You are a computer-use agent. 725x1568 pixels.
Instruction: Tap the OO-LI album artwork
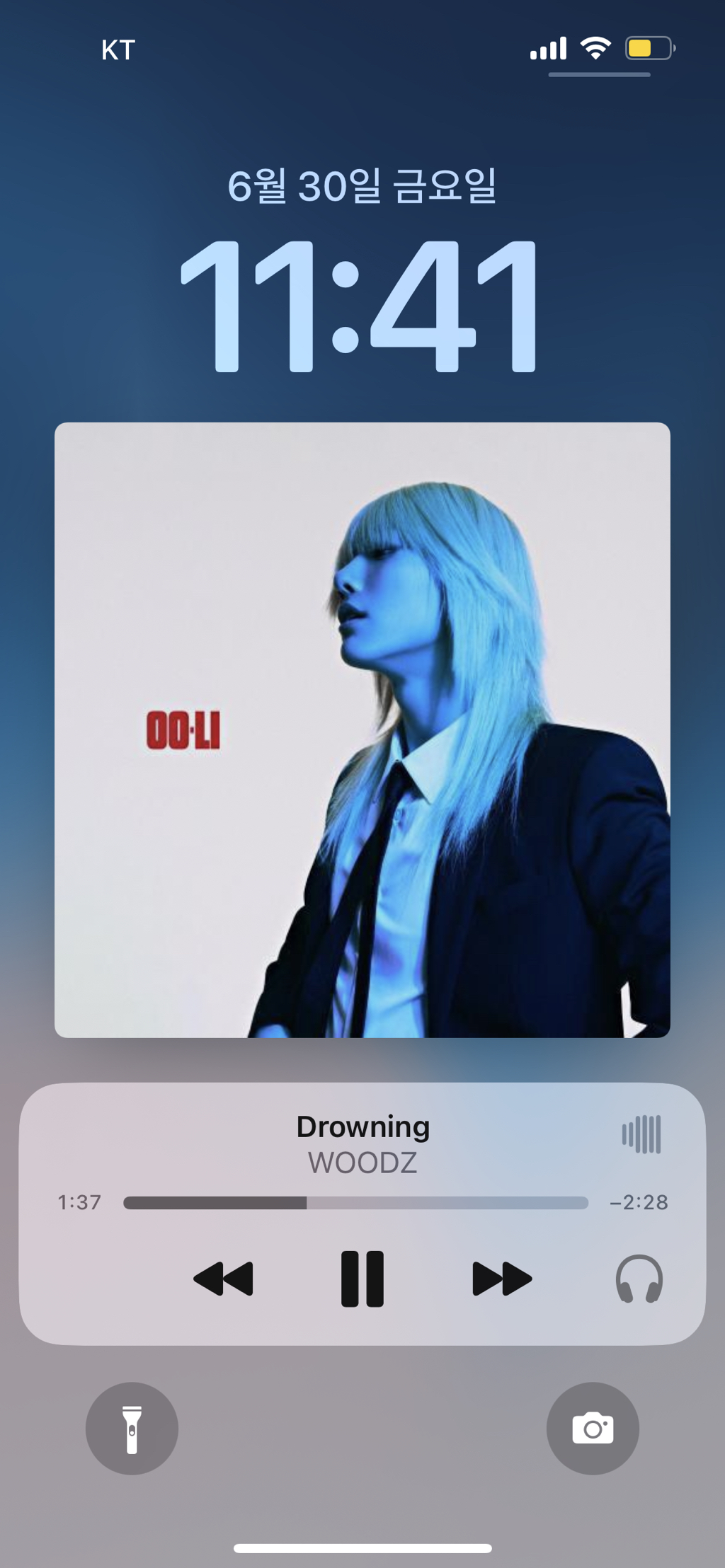point(362,730)
